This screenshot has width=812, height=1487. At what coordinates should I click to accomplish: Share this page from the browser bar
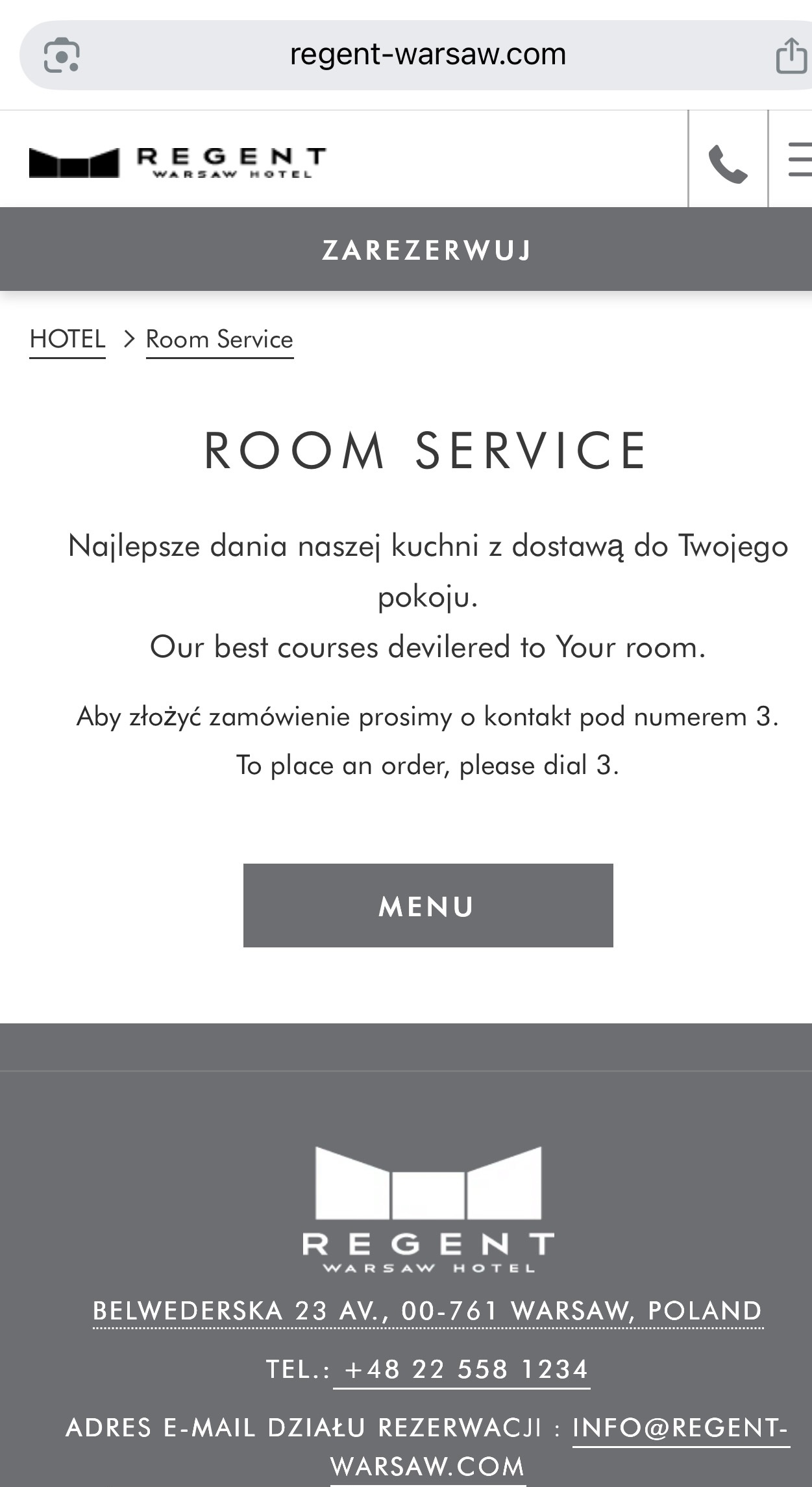(791, 56)
